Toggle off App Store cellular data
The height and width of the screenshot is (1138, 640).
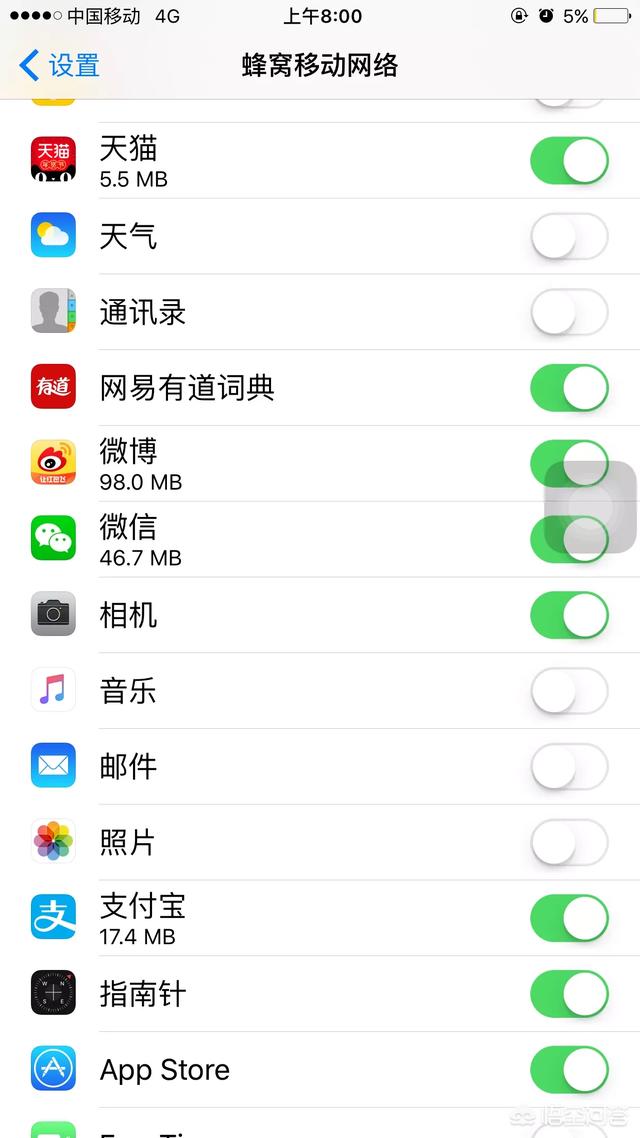click(x=569, y=1070)
